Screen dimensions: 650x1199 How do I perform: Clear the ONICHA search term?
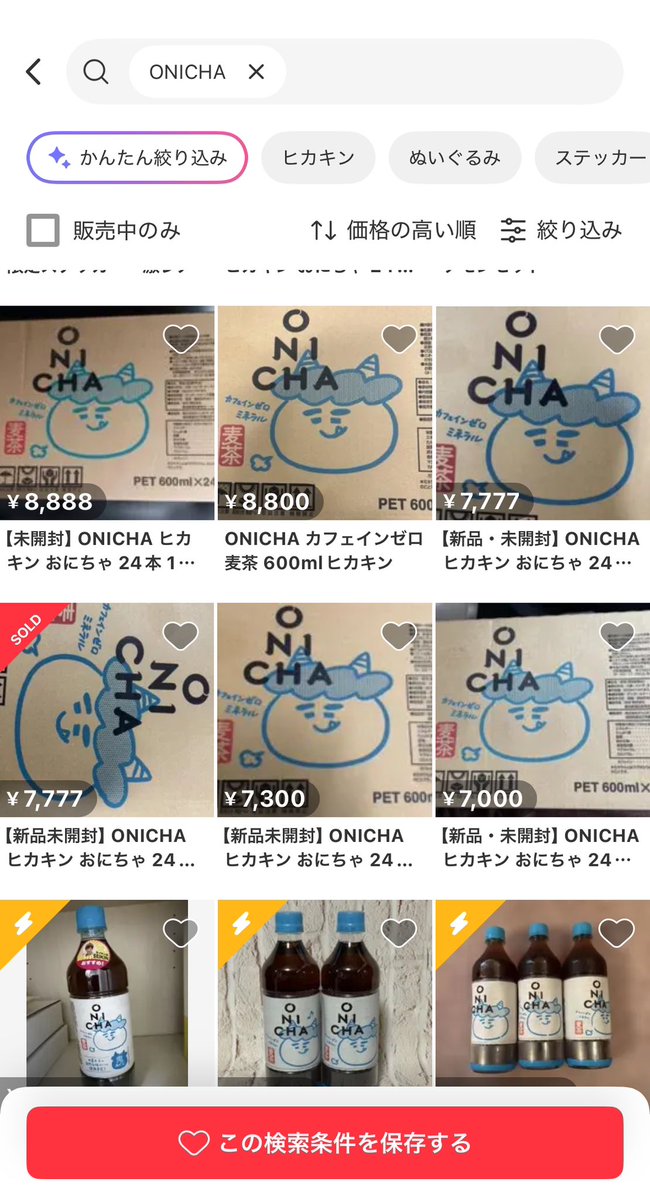click(x=256, y=72)
